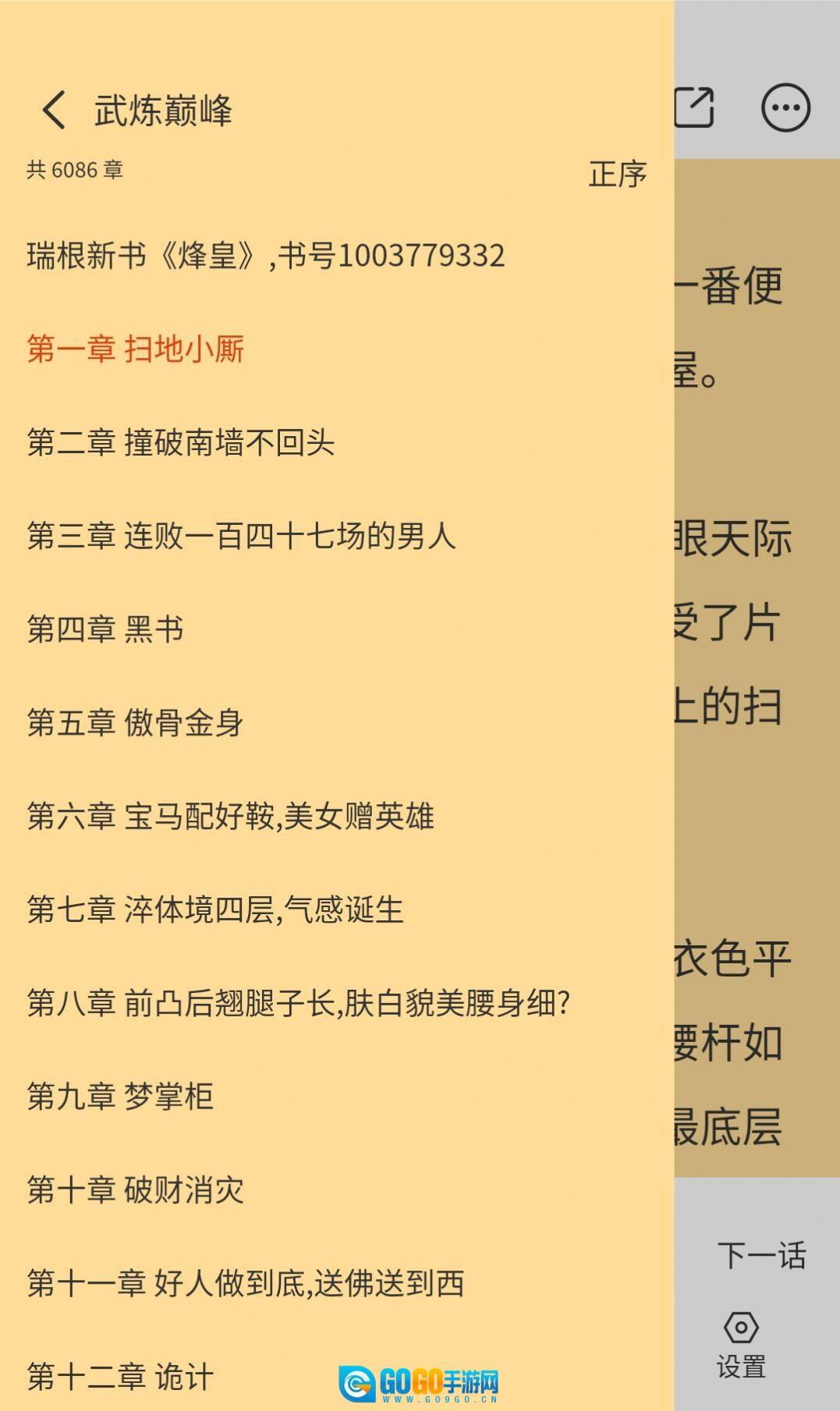Open 第八章 前凸后翘腿子长
The width and height of the screenshot is (840, 1411).
[x=298, y=1003]
